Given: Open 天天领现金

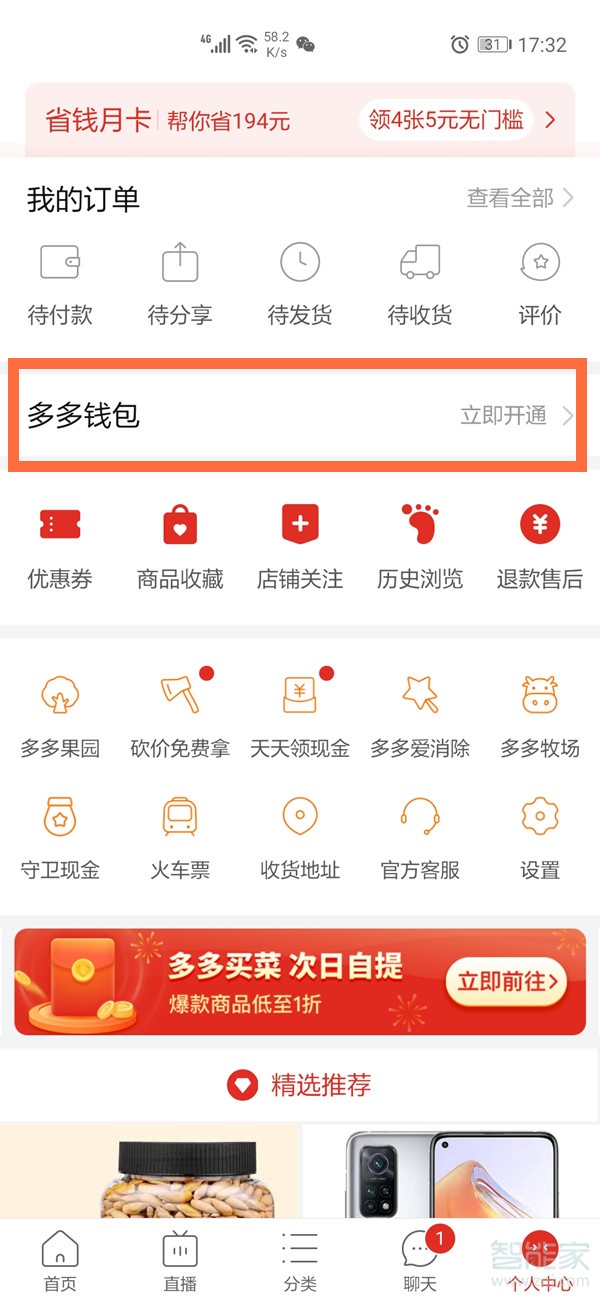Looking at the screenshot, I should click(x=300, y=714).
